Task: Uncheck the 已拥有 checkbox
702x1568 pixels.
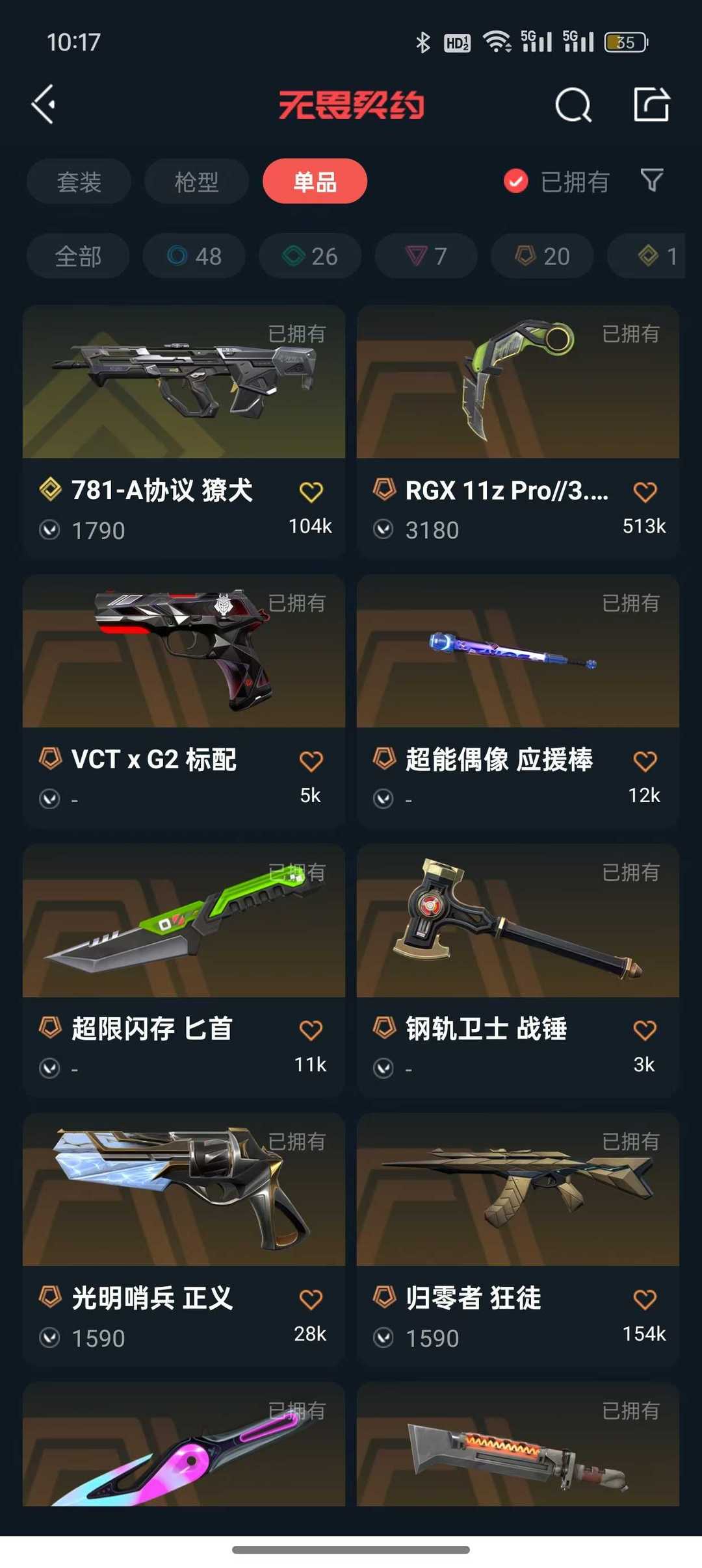Action: point(516,181)
